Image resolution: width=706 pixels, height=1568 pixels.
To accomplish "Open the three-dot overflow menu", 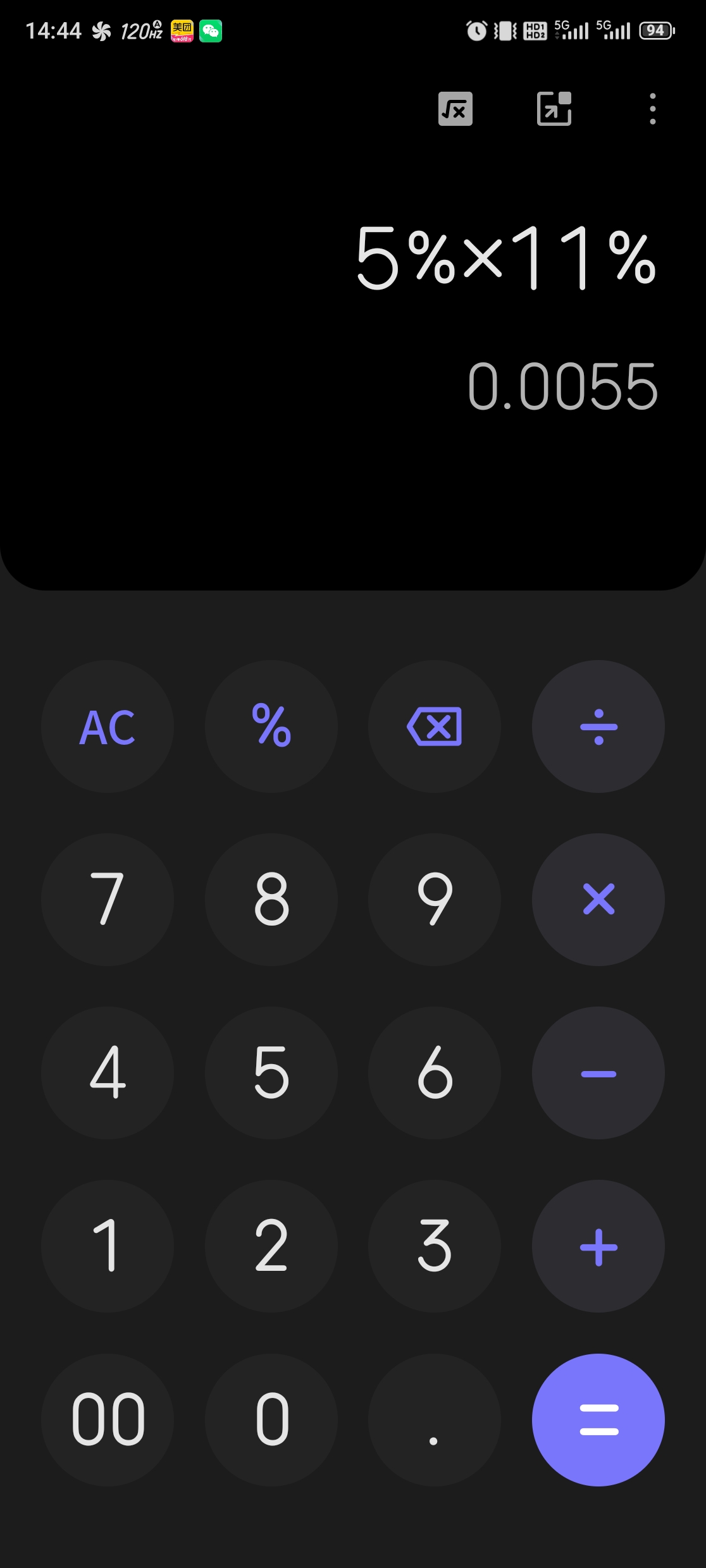I will click(x=652, y=109).
